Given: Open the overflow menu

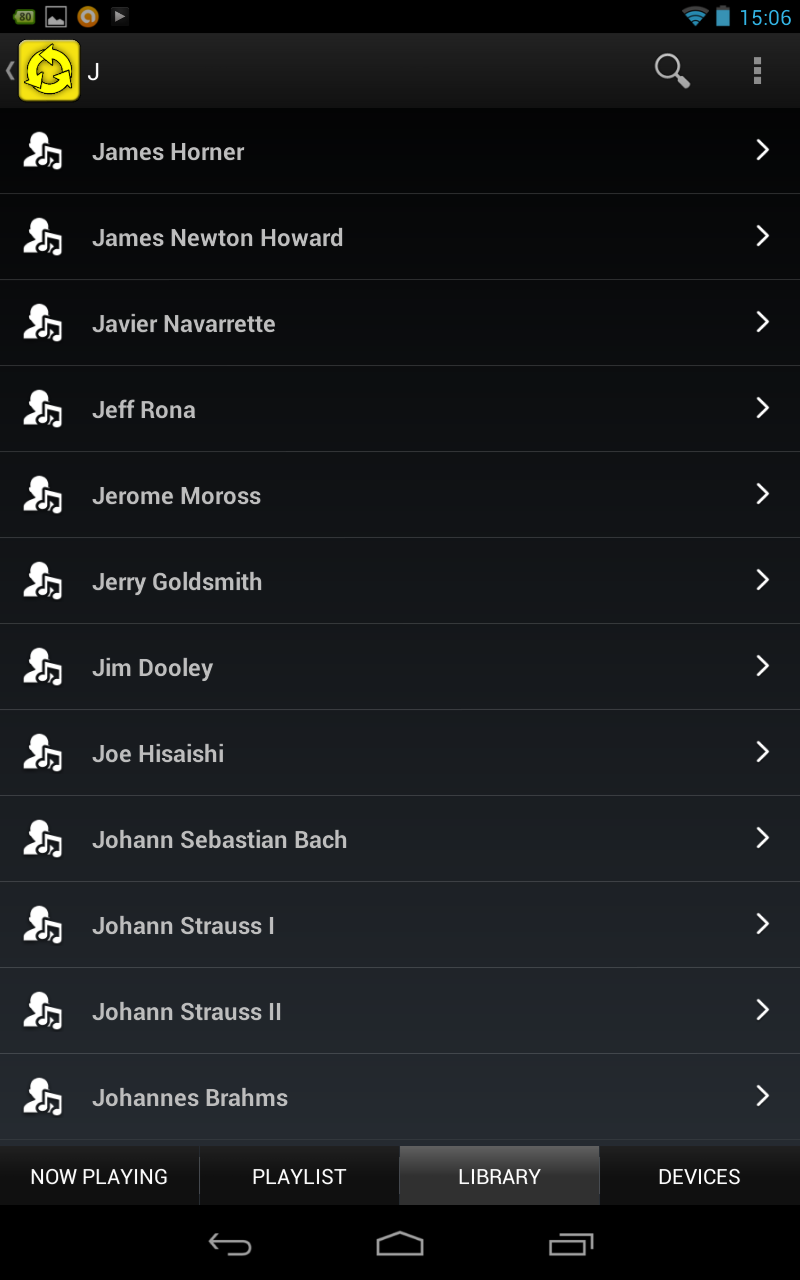Looking at the screenshot, I should coord(757,71).
